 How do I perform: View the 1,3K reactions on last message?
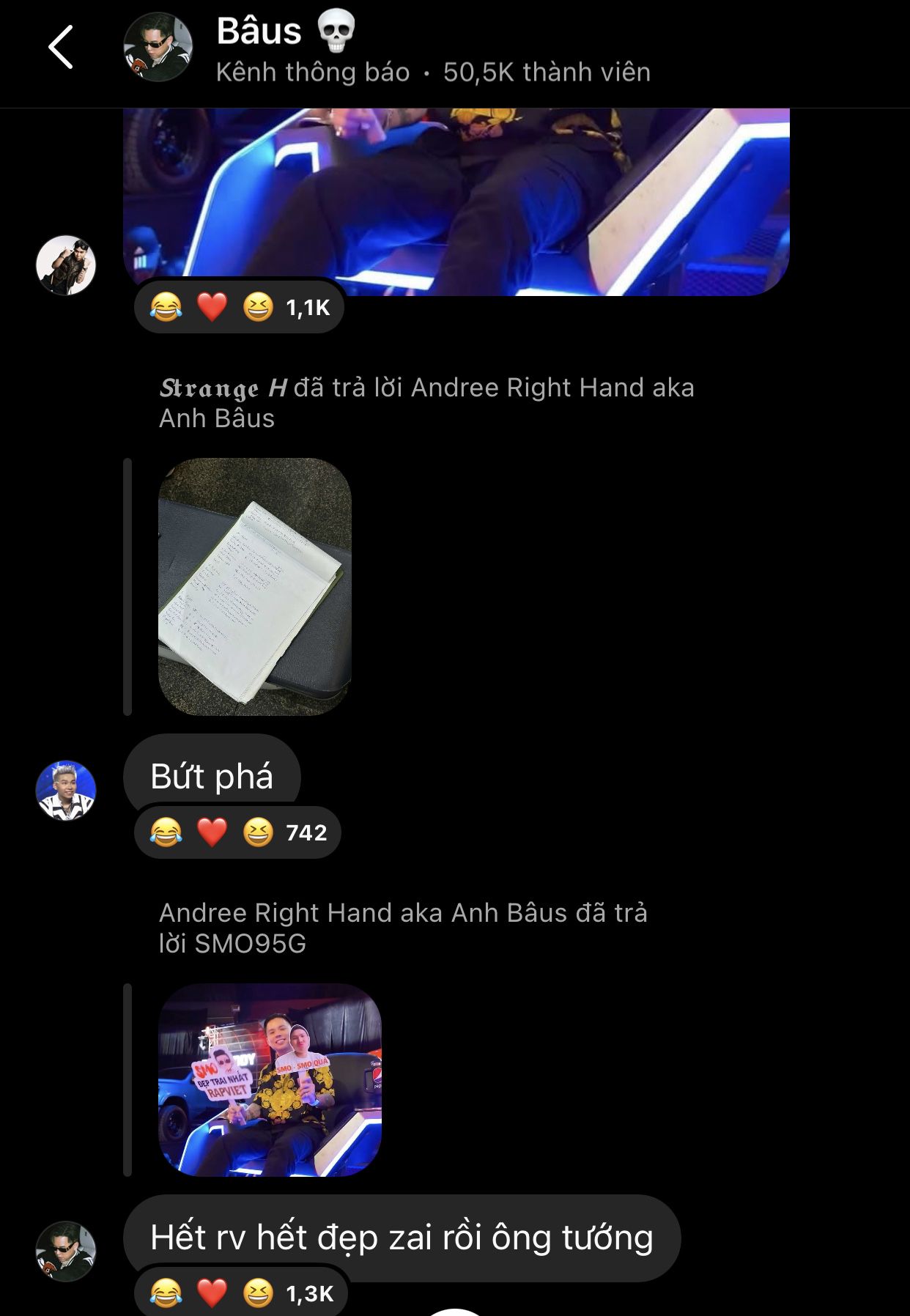click(241, 1293)
